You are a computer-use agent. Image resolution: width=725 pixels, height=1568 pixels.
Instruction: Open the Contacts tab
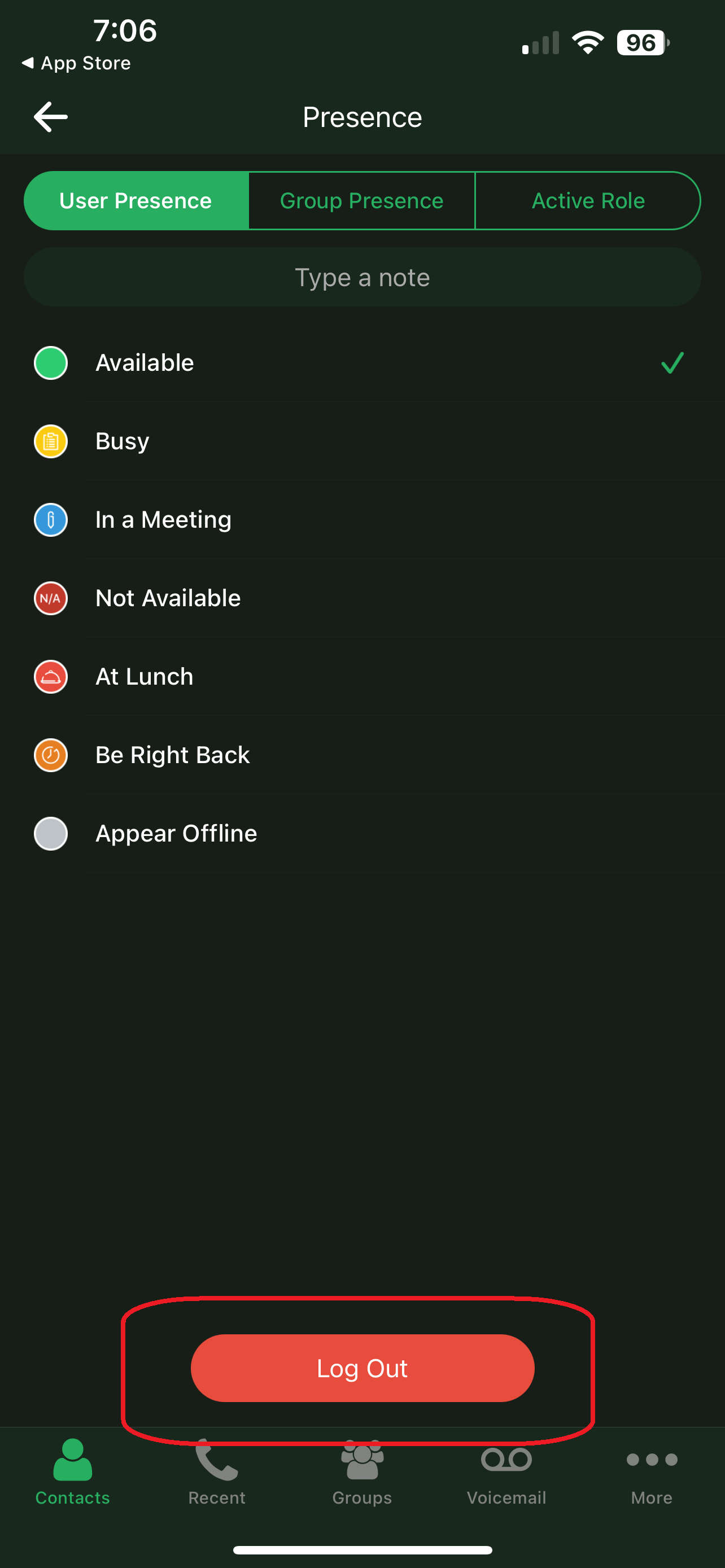coord(72,1472)
